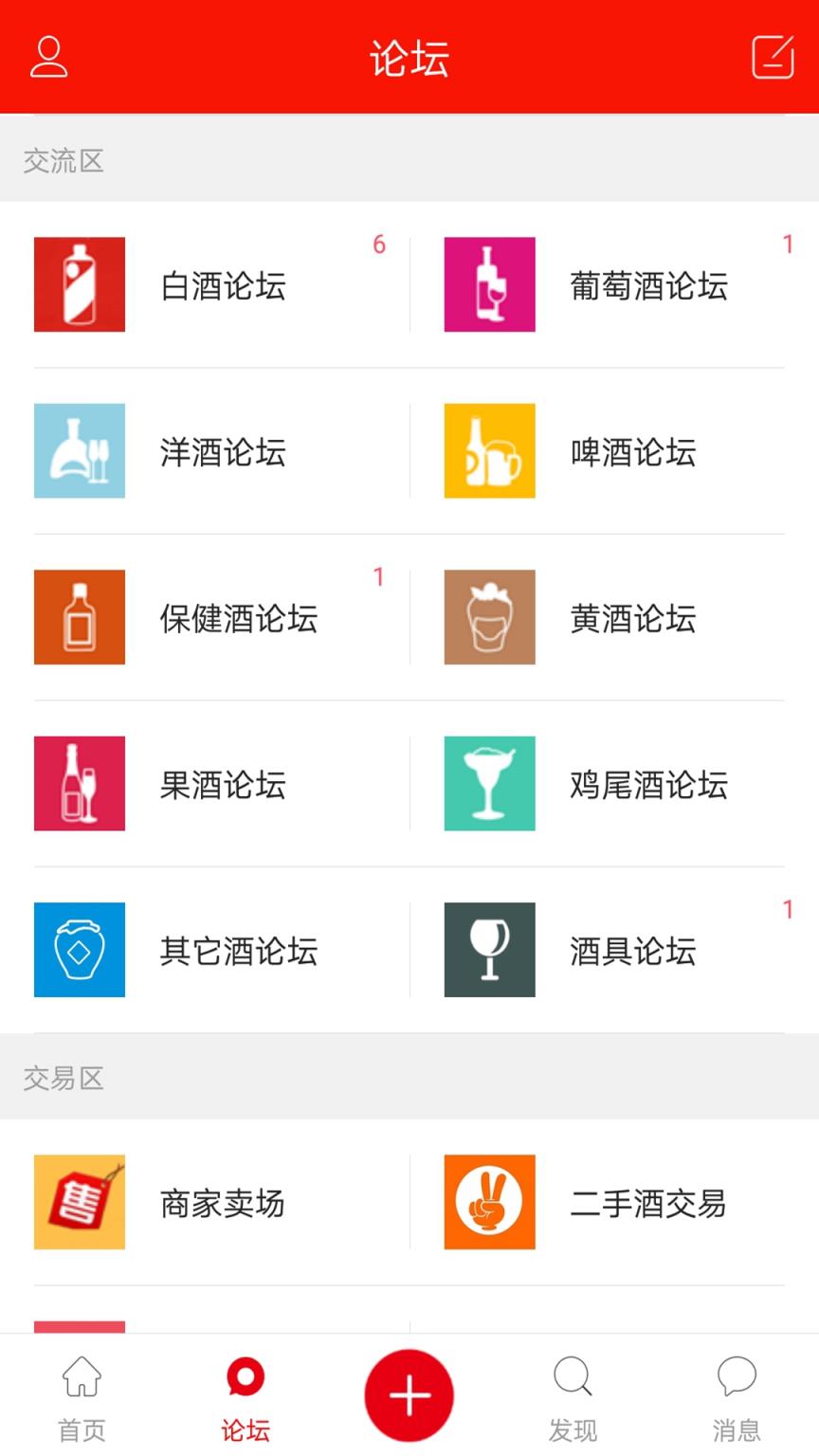Select the 二手酒交易 hand gesture icon
The image size is (819, 1456).
(x=489, y=1202)
